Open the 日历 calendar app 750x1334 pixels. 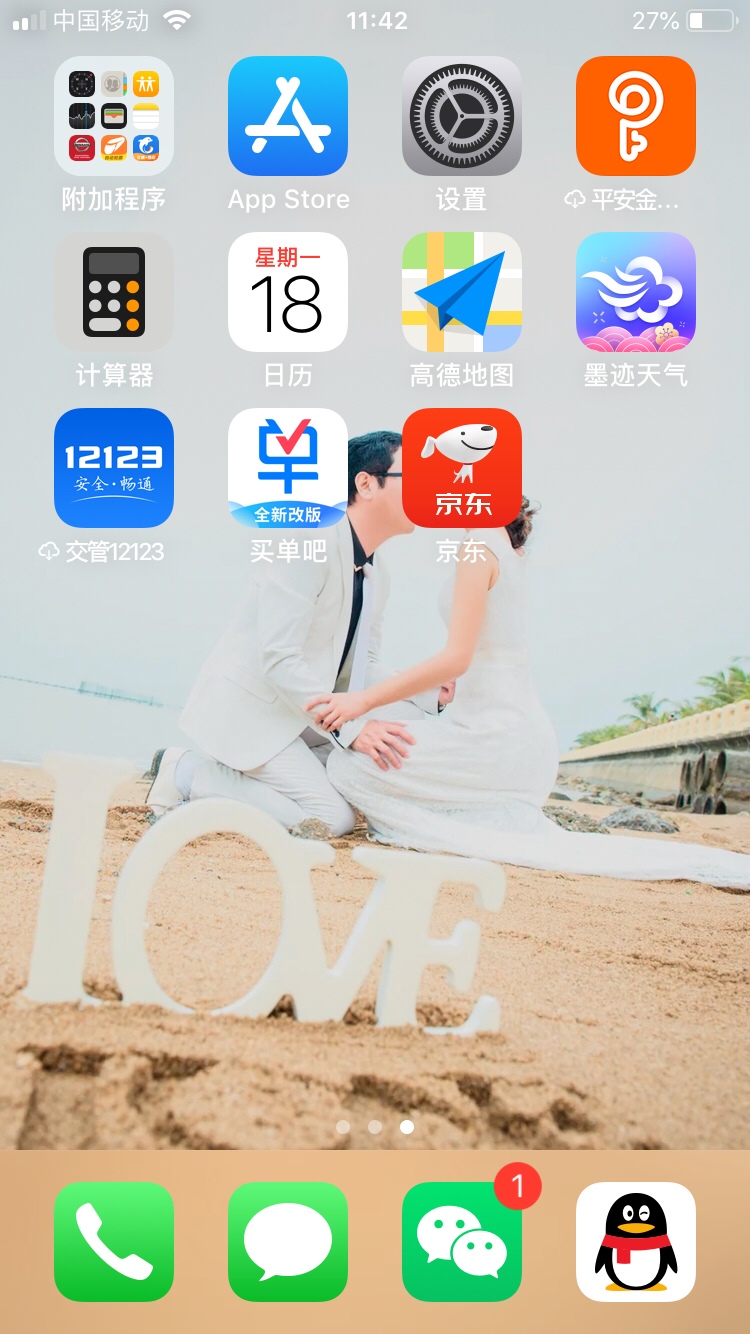pyautogui.click(x=288, y=292)
